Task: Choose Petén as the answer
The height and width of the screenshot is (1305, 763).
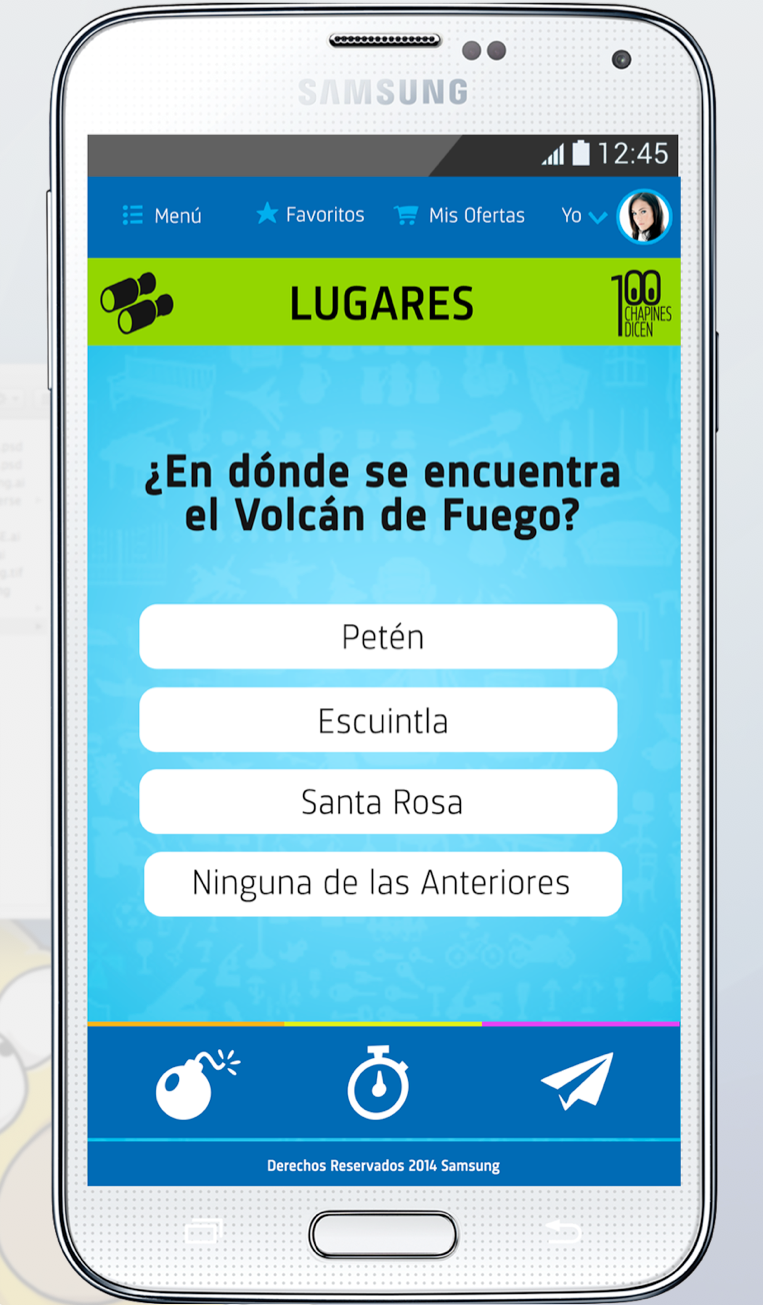Action: tap(378, 637)
